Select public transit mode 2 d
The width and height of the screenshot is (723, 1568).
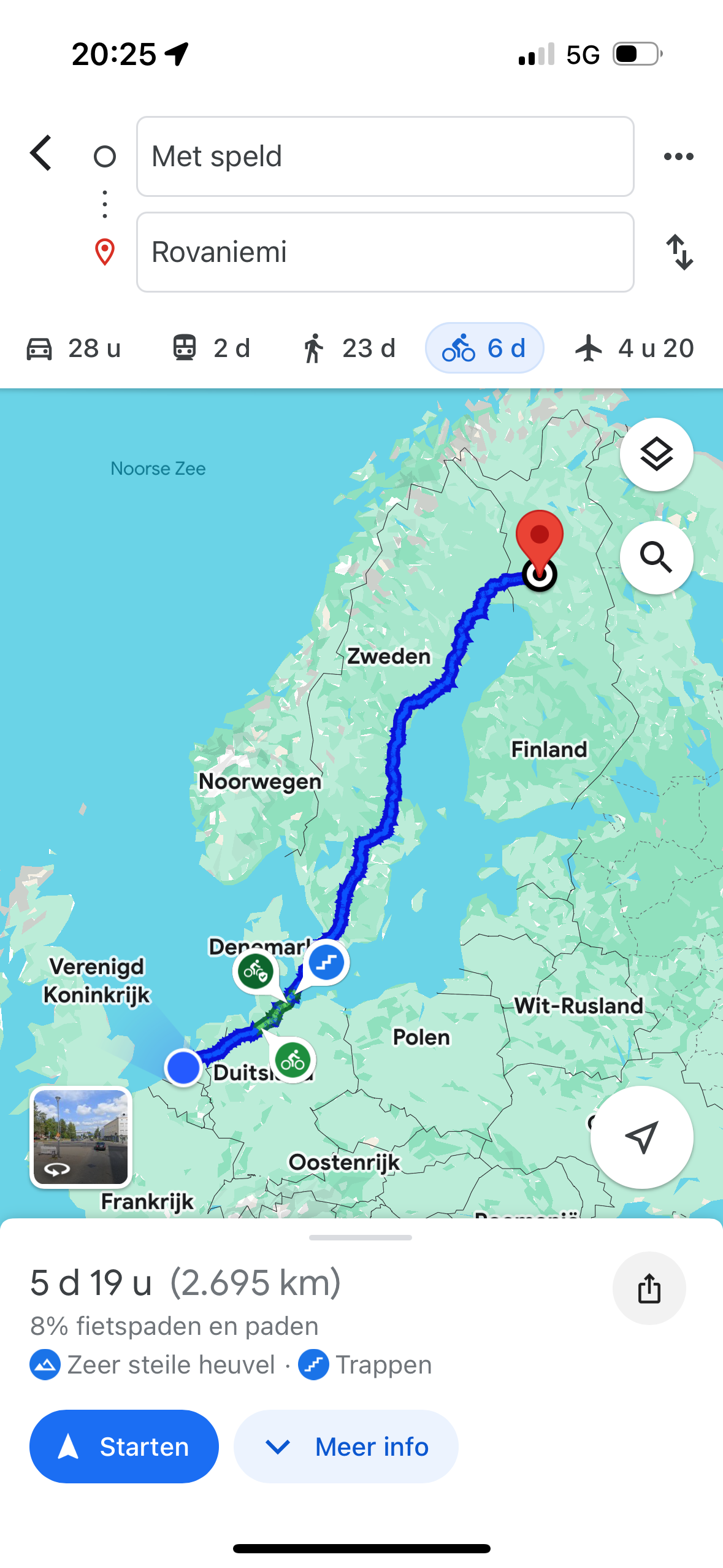tap(210, 348)
